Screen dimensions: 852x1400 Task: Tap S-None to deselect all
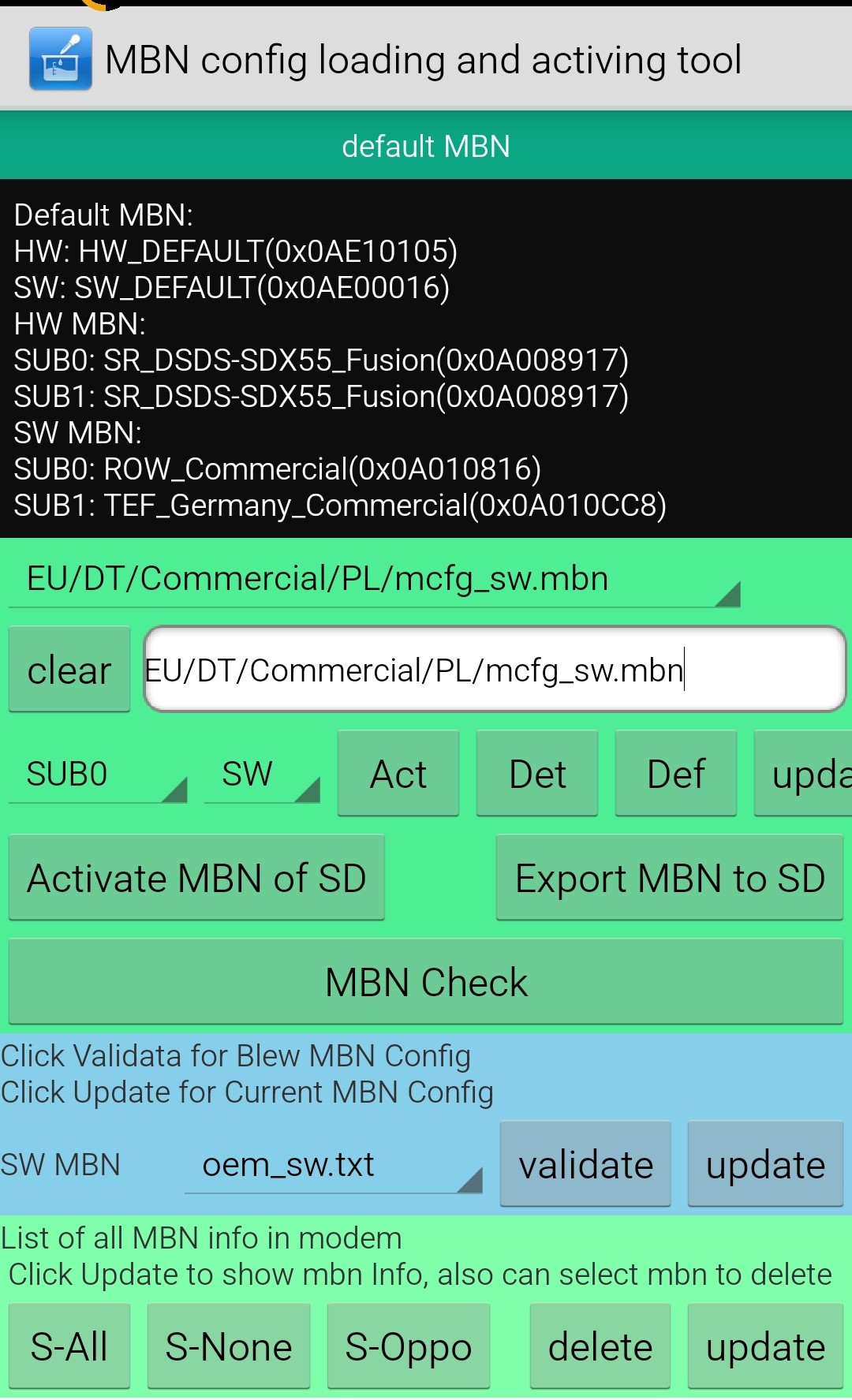[x=229, y=1346]
